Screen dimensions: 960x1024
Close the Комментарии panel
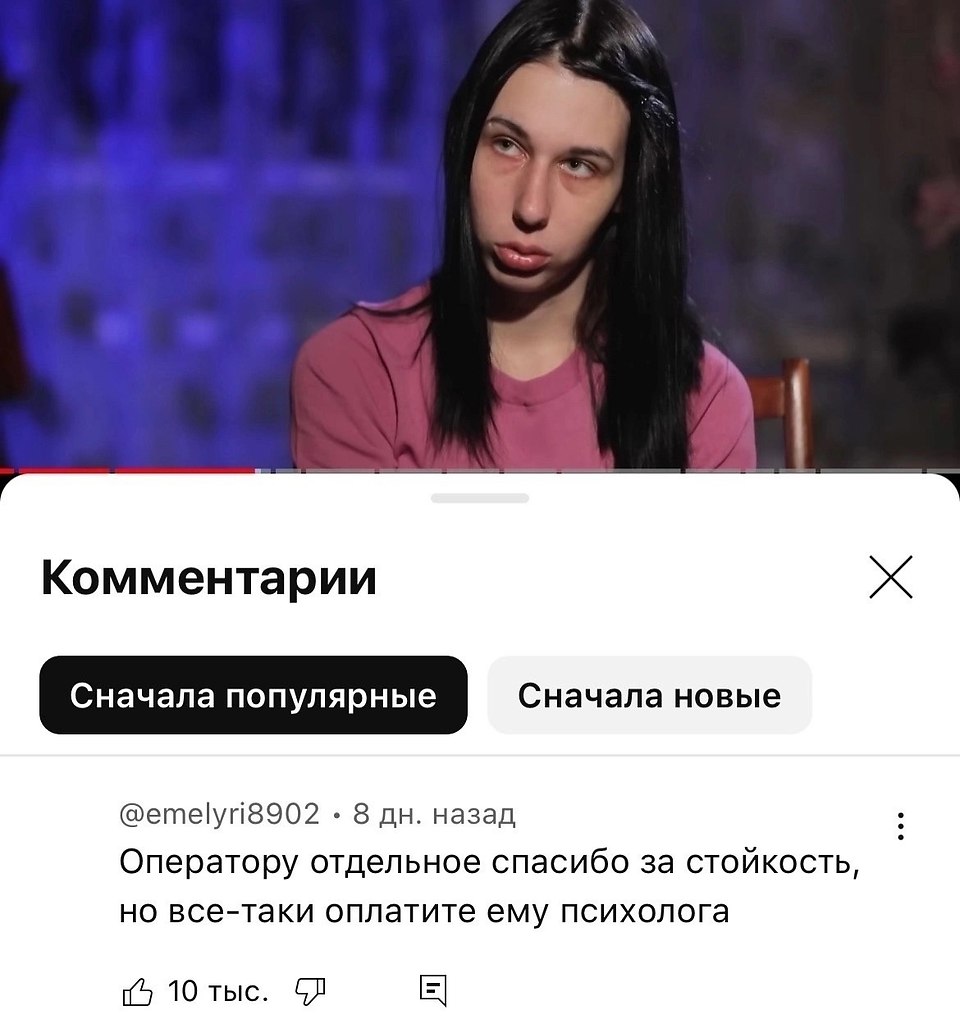[890, 577]
